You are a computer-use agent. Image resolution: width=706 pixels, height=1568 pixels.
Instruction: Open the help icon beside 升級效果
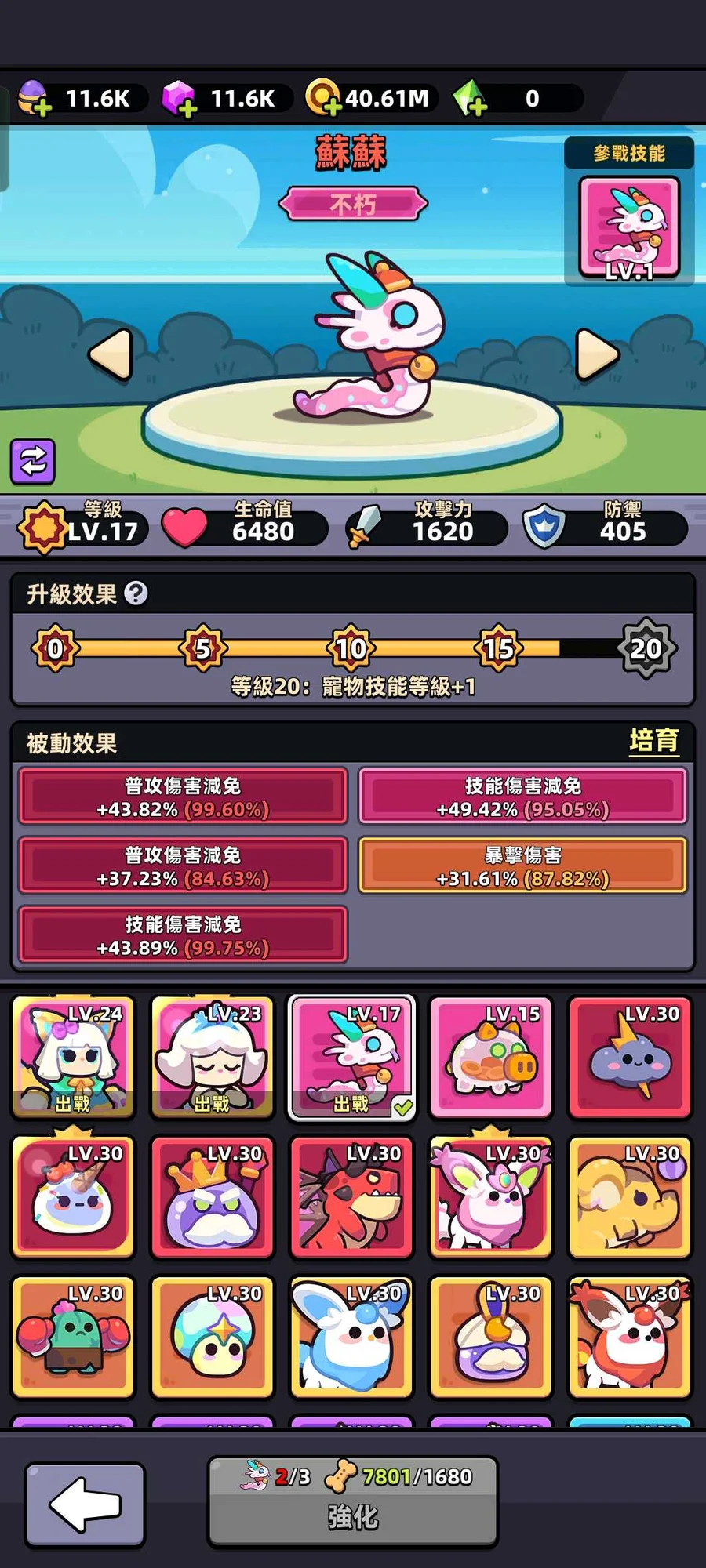point(136,593)
